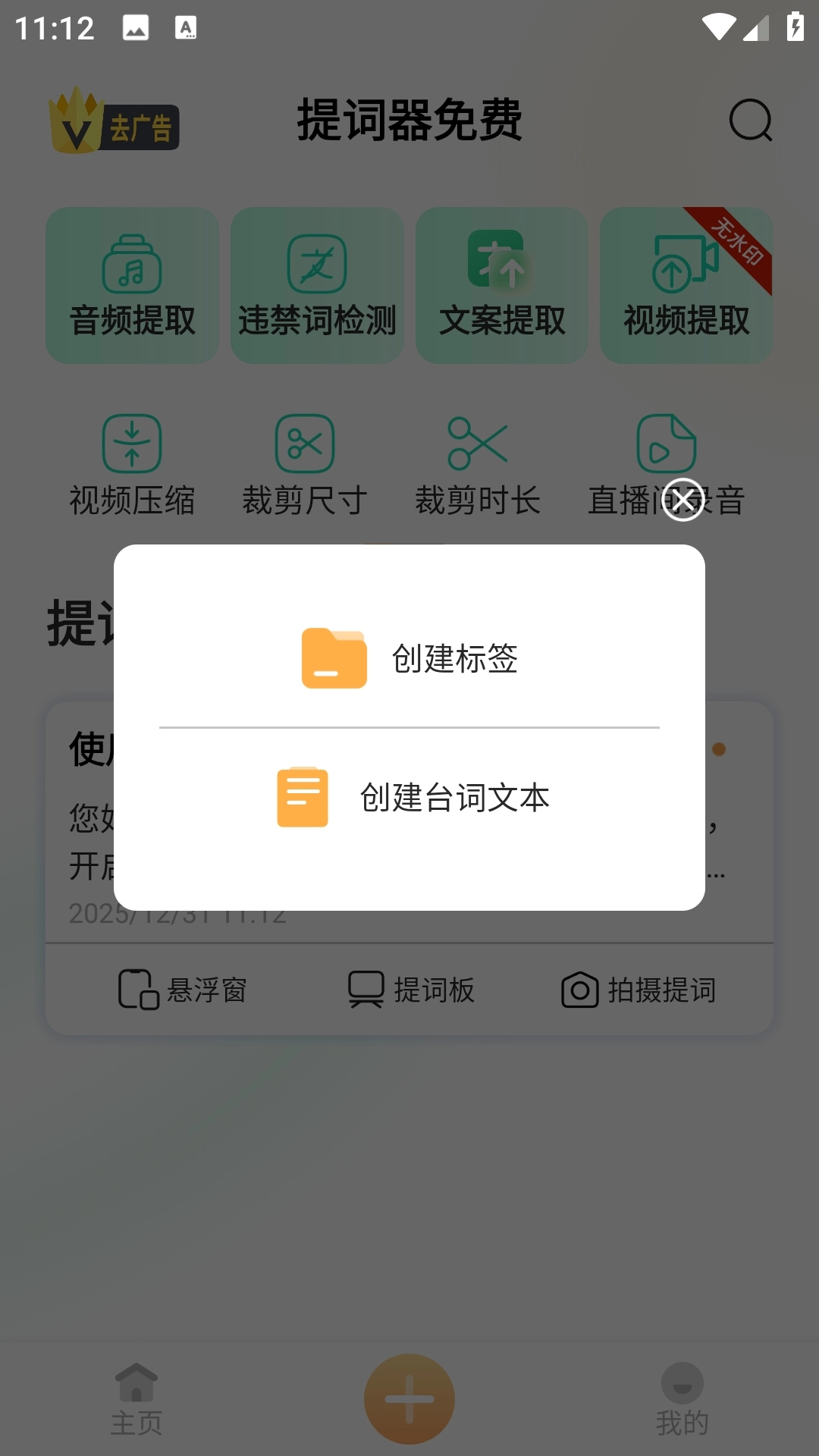This screenshot has width=819, height=1456.
Task: Tap the central plus creation button
Action: [x=409, y=1398]
